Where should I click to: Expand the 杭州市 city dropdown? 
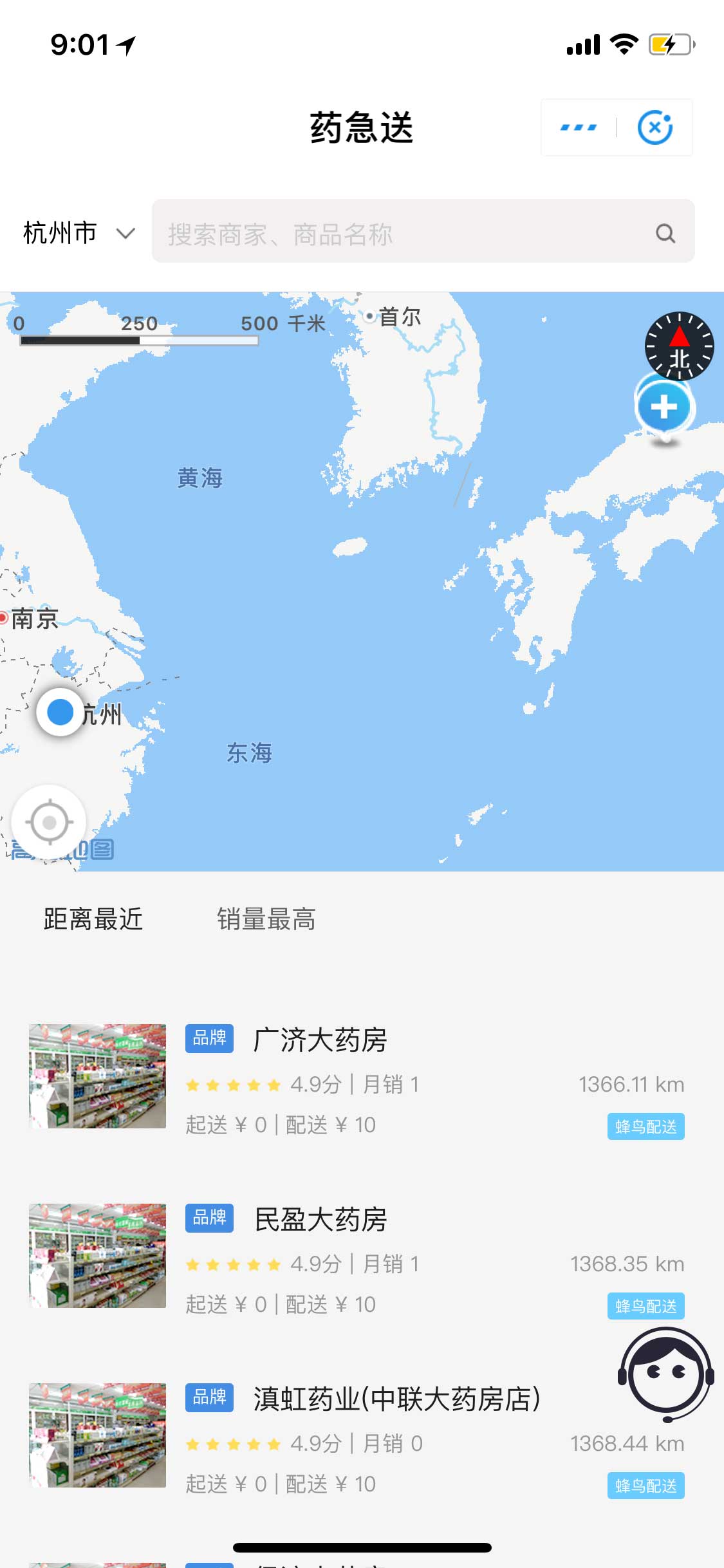[x=79, y=232]
